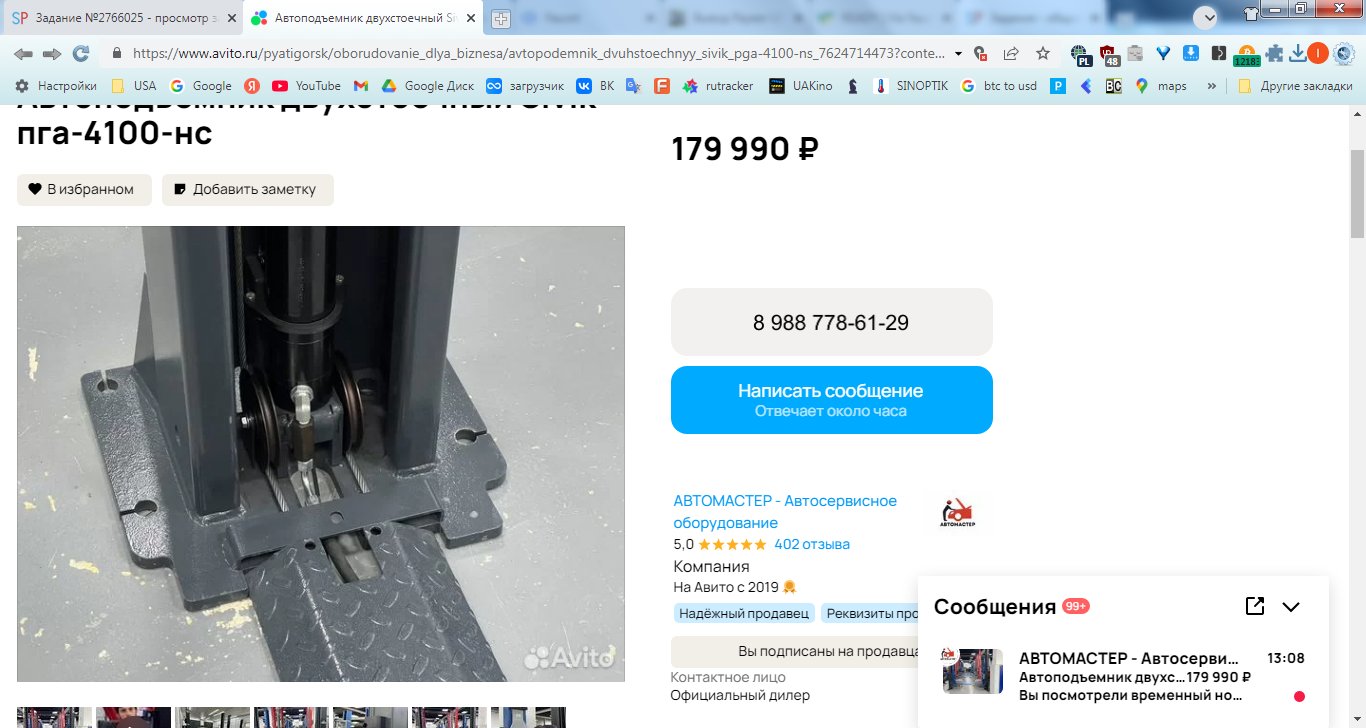Open the 402 отзыва reviews link
This screenshot has width=1366, height=728.
click(x=811, y=544)
